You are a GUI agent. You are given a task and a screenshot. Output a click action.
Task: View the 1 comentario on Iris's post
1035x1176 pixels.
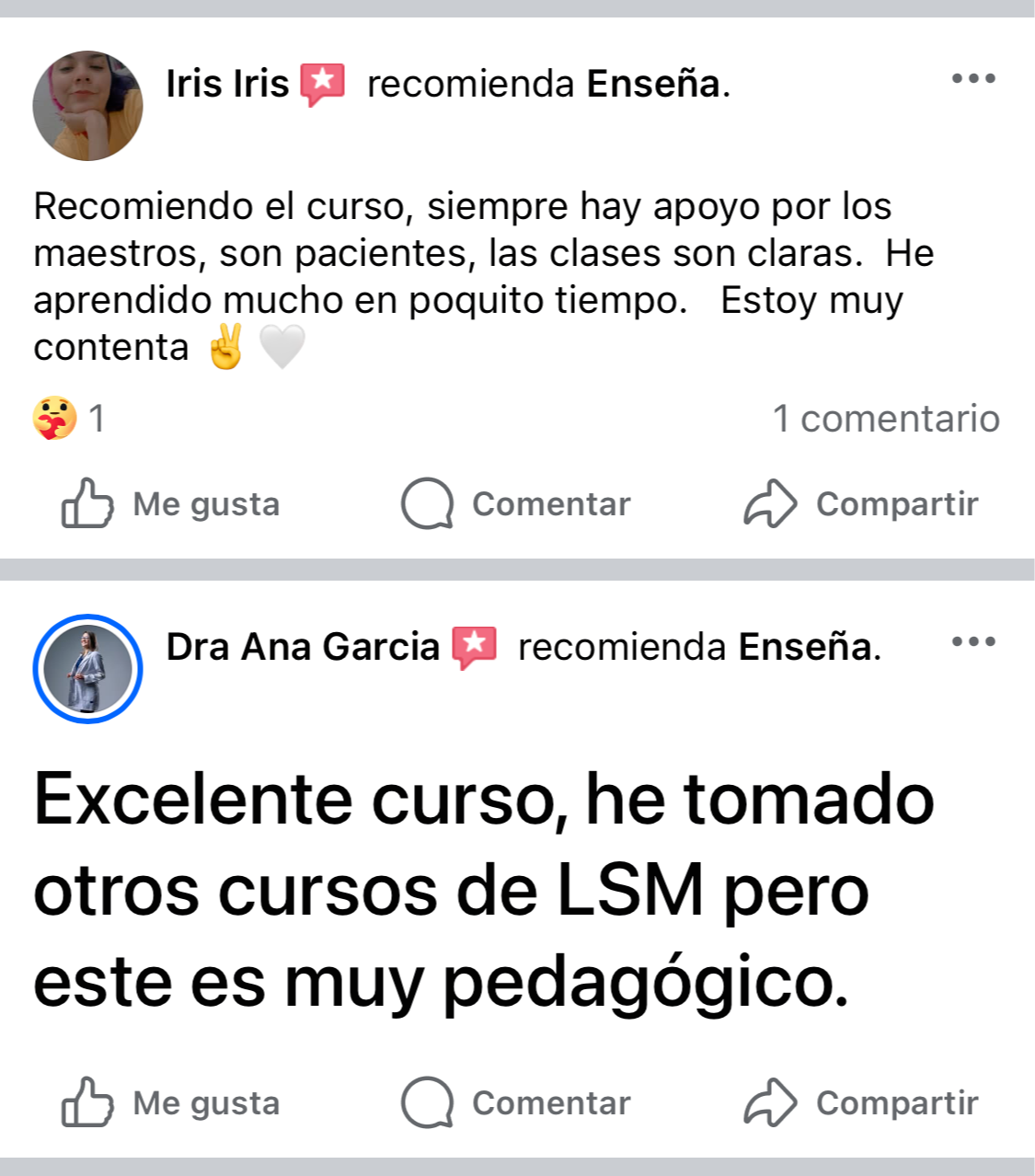point(885,419)
